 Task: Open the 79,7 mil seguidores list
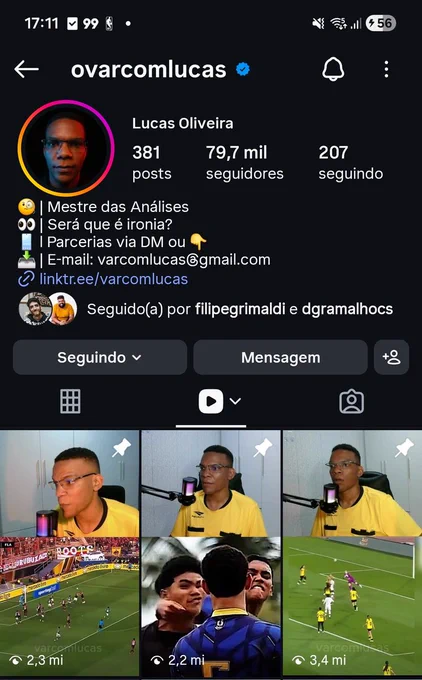coord(245,162)
